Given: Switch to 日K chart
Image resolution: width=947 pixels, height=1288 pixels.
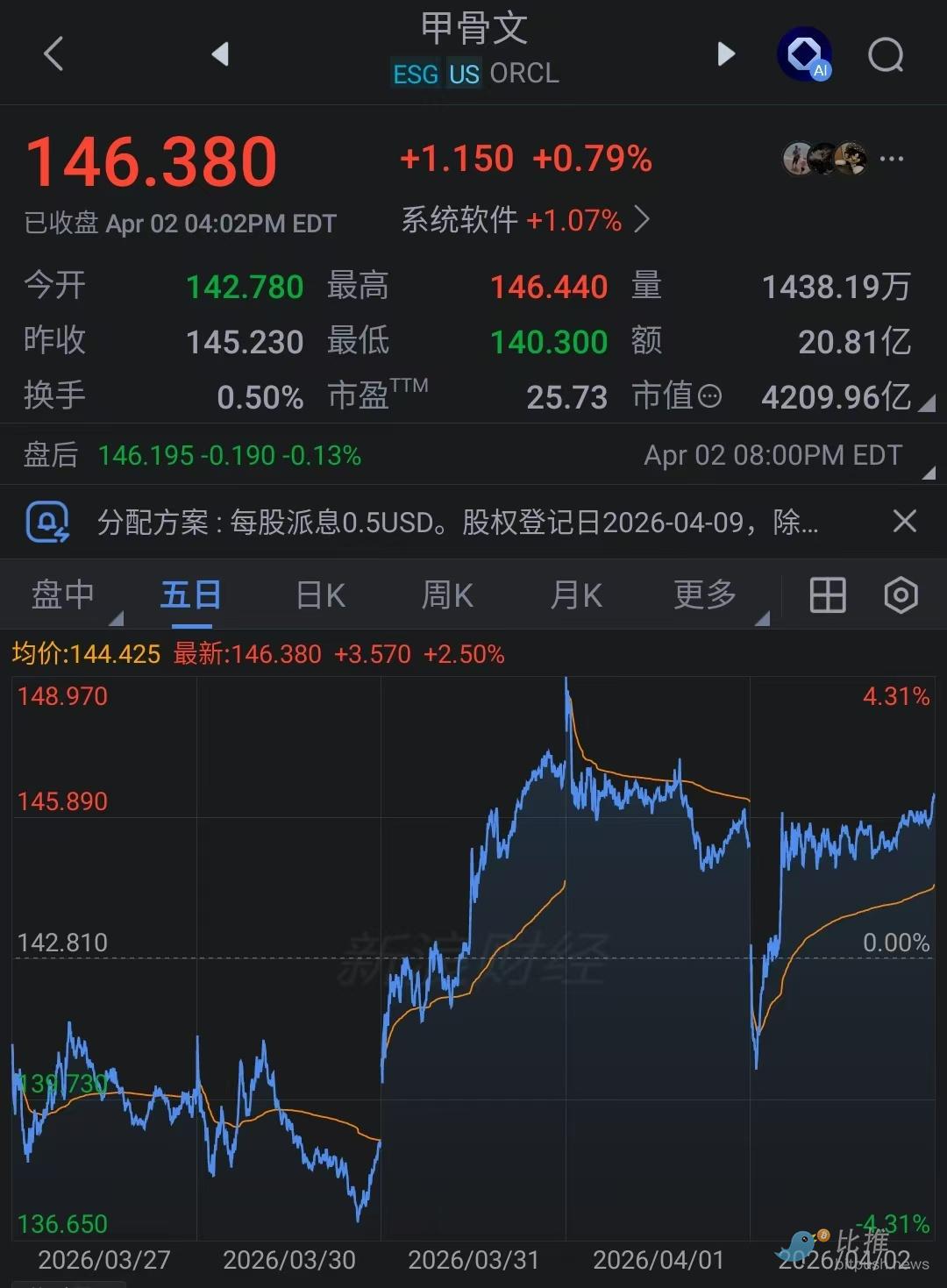Looking at the screenshot, I should (x=320, y=594).
